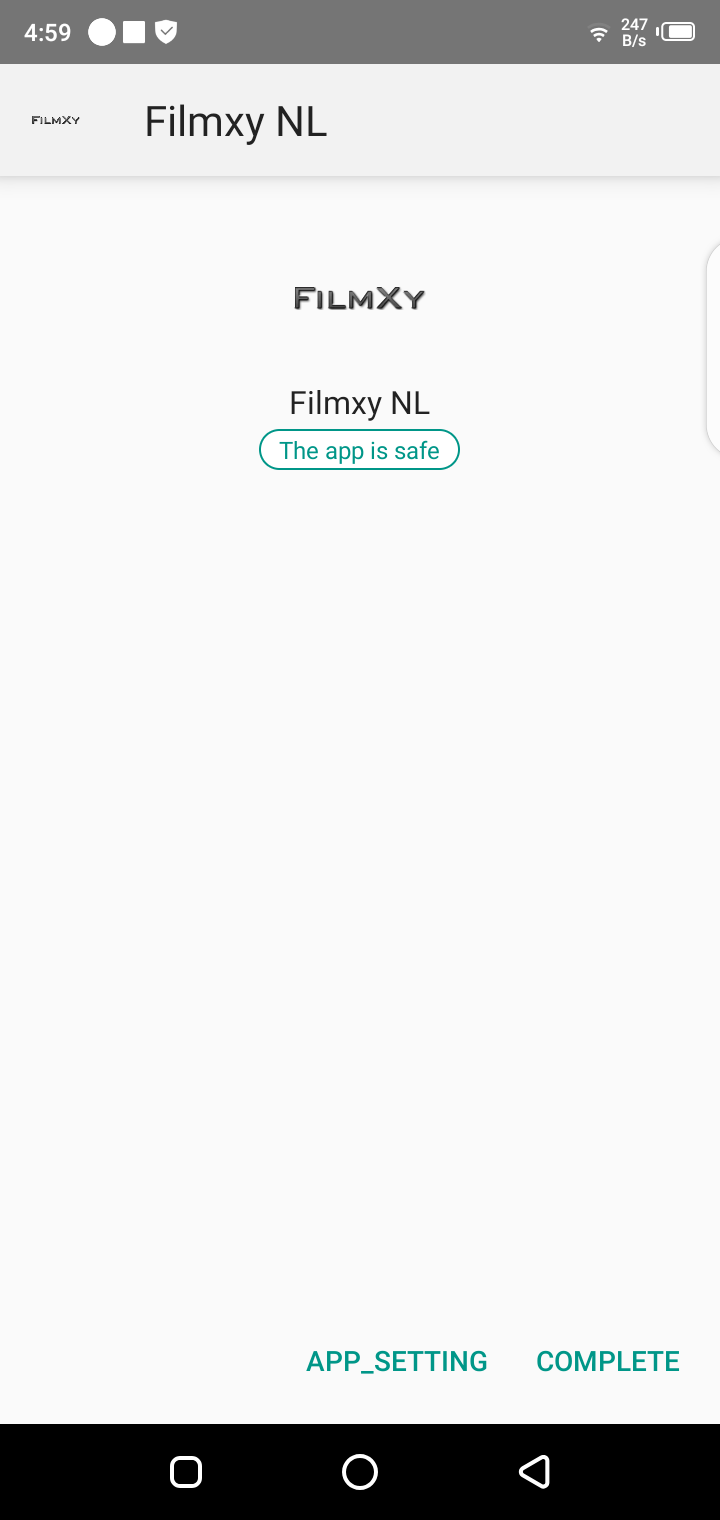Open APP_SETTING for Filmxy NL
Viewport: 720px width, 1520px height.
(397, 1361)
